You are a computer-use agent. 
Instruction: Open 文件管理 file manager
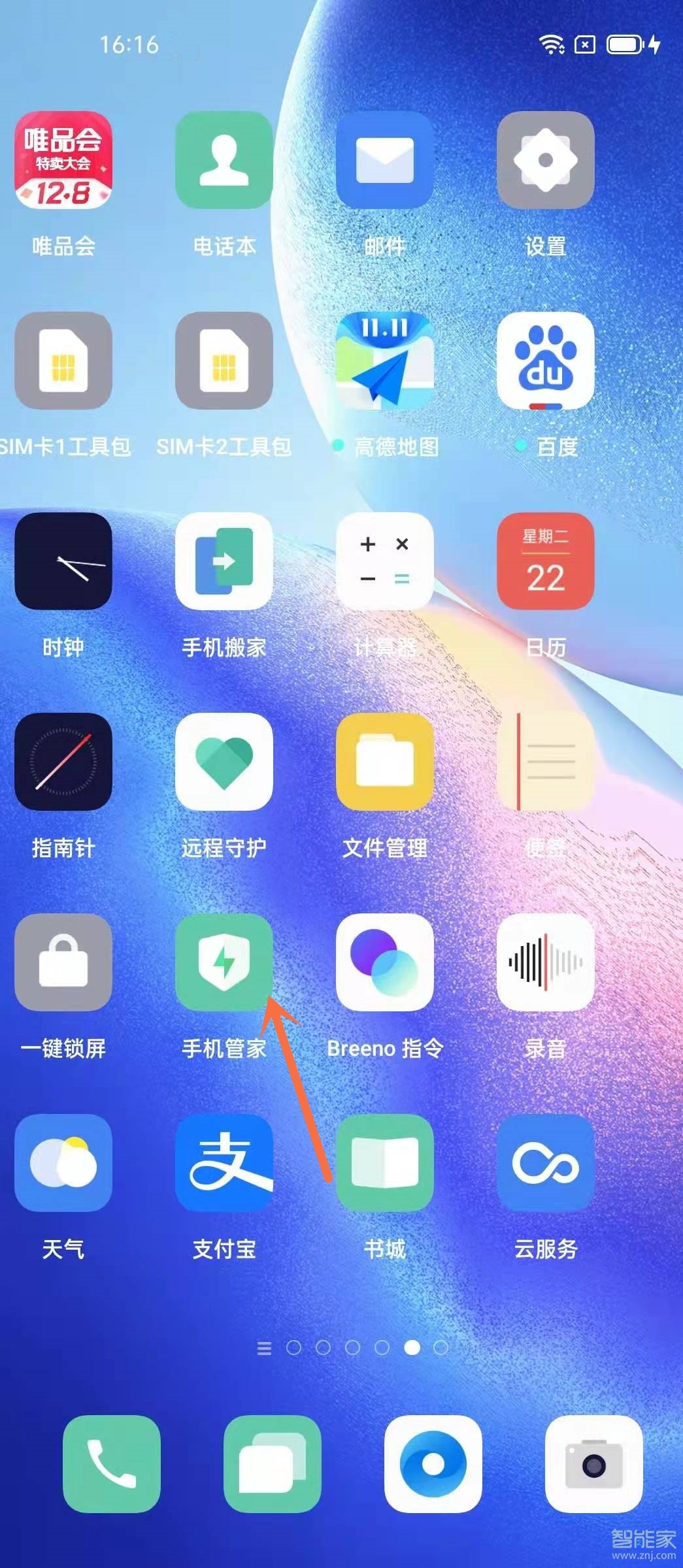point(384,762)
